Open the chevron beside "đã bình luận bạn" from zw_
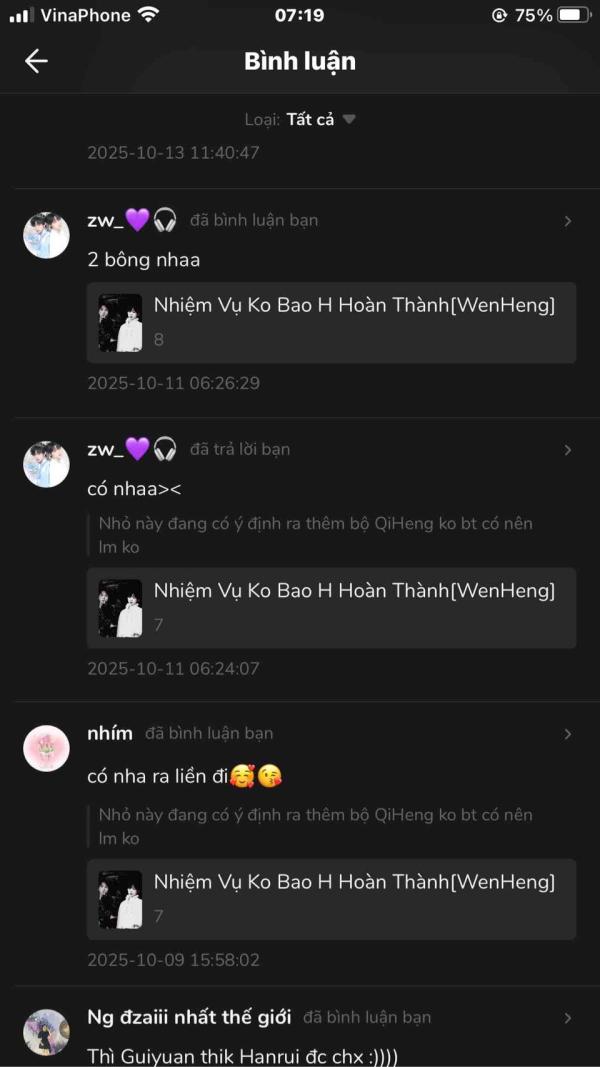This screenshot has height=1067, width=600. coord(568,221)
